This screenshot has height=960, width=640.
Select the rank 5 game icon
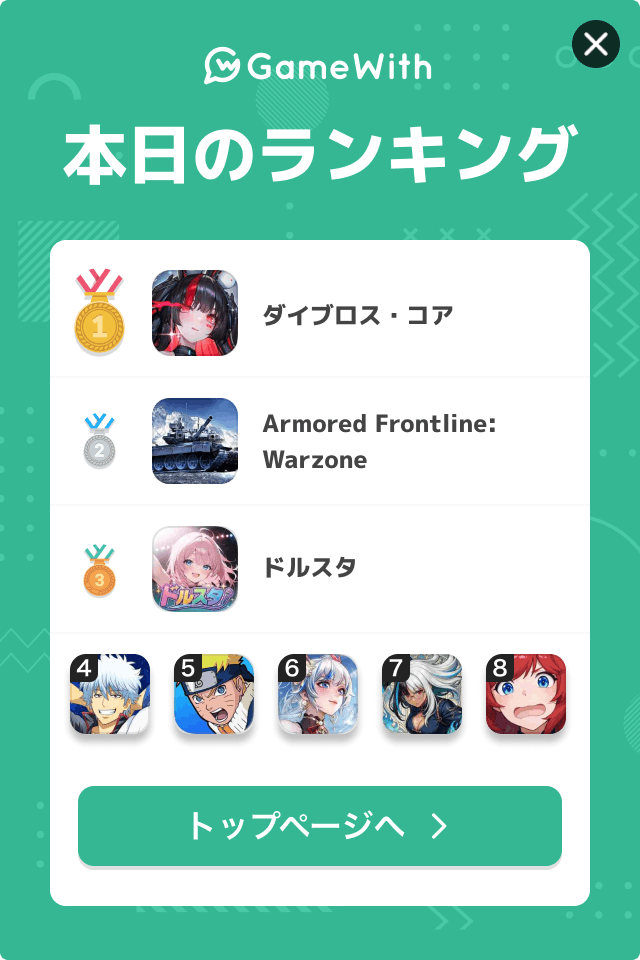coord(214,694)
